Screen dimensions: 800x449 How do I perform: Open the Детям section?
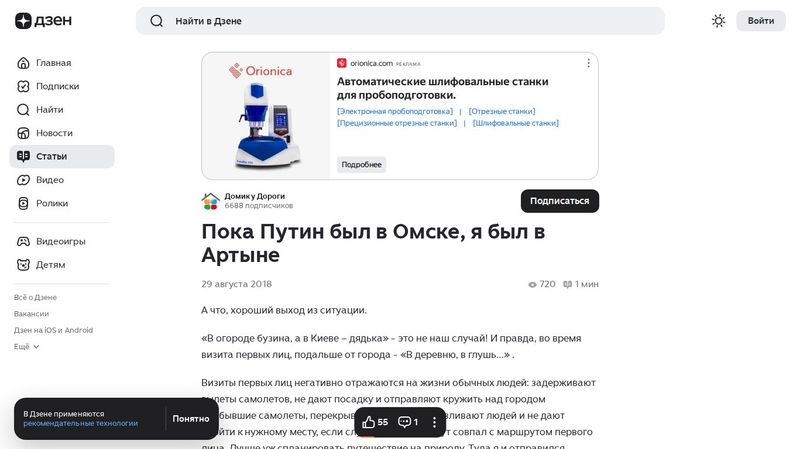click(x=50, y=265)
